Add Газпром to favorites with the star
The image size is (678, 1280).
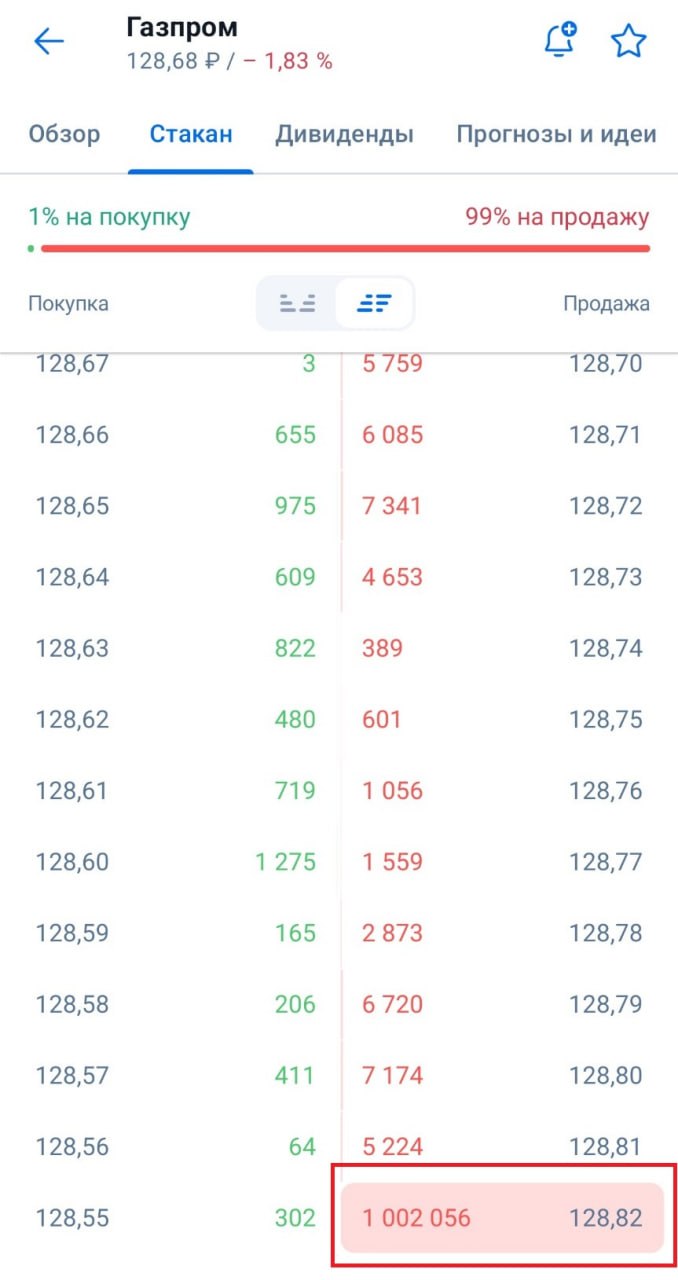point(629,41)
